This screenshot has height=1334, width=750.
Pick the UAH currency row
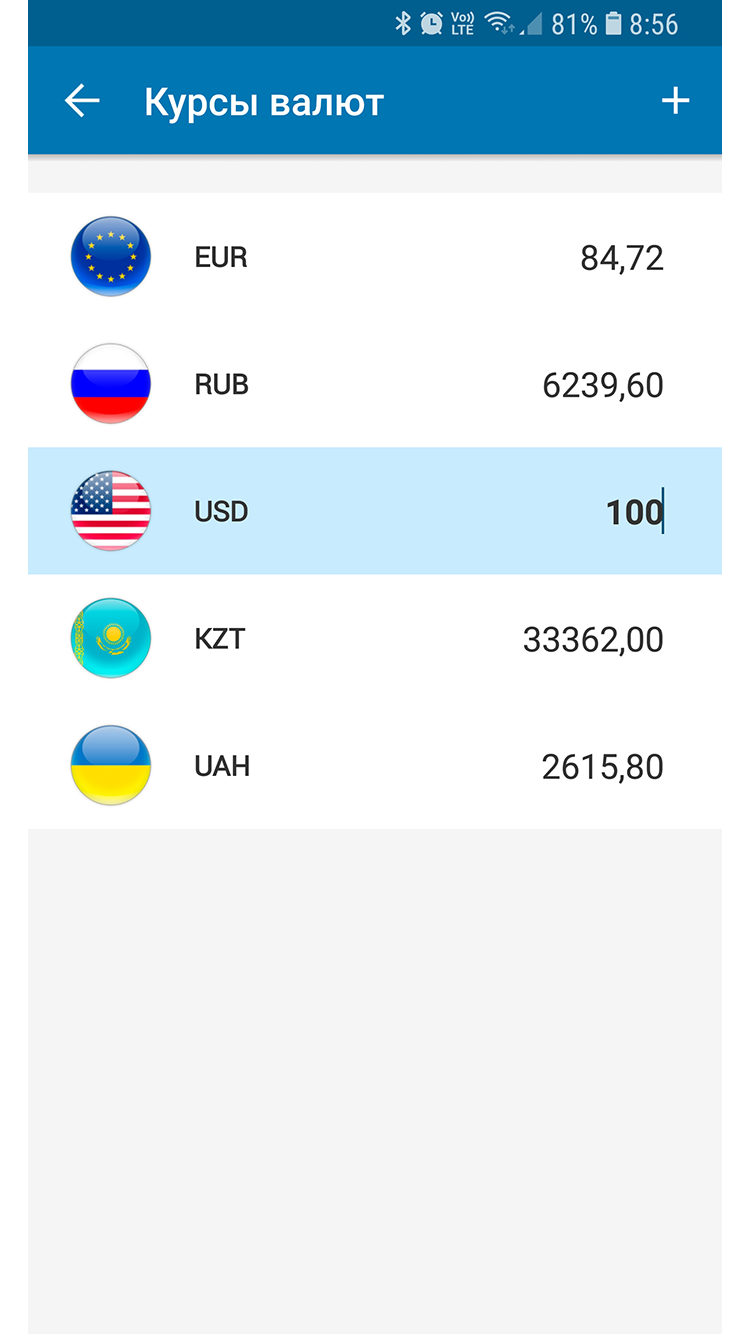click(374, 766)
